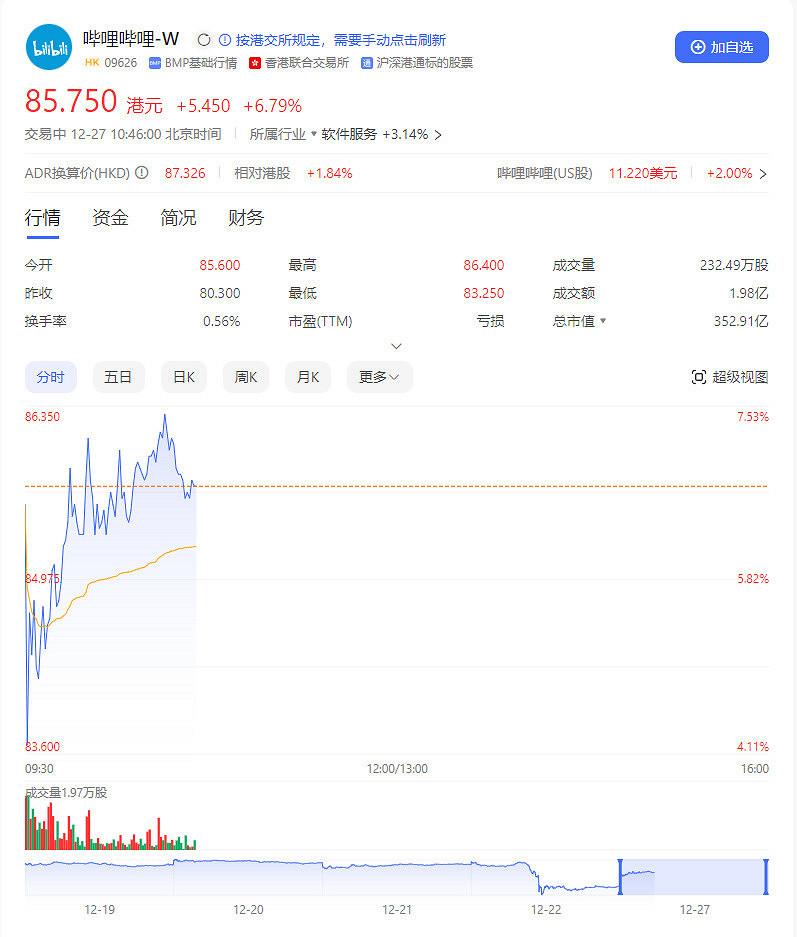Open the 更多 chart options dropdown
The height and width of the screenshot is (937, 797).
point(379,377)
